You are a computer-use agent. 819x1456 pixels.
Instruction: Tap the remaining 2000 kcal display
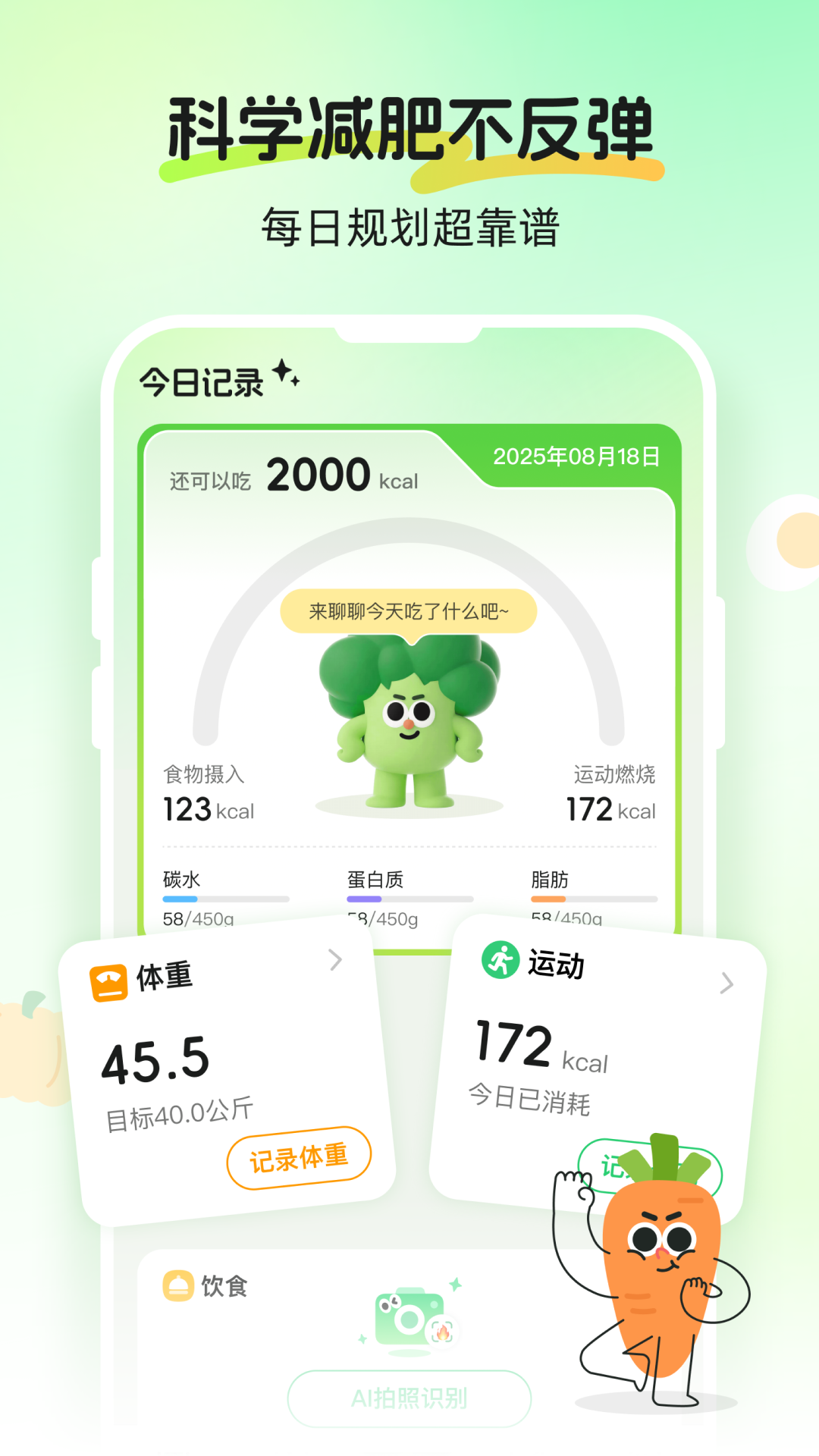point(318,474)
